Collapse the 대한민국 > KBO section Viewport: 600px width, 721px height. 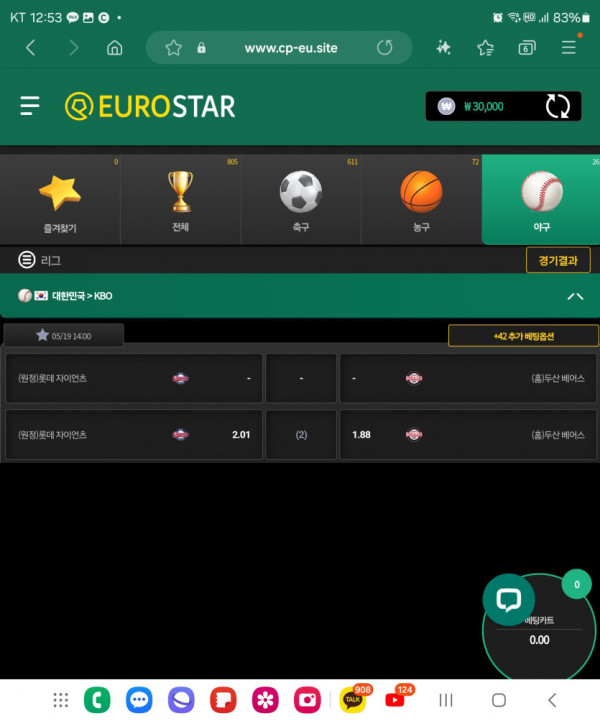click(575, 296)
